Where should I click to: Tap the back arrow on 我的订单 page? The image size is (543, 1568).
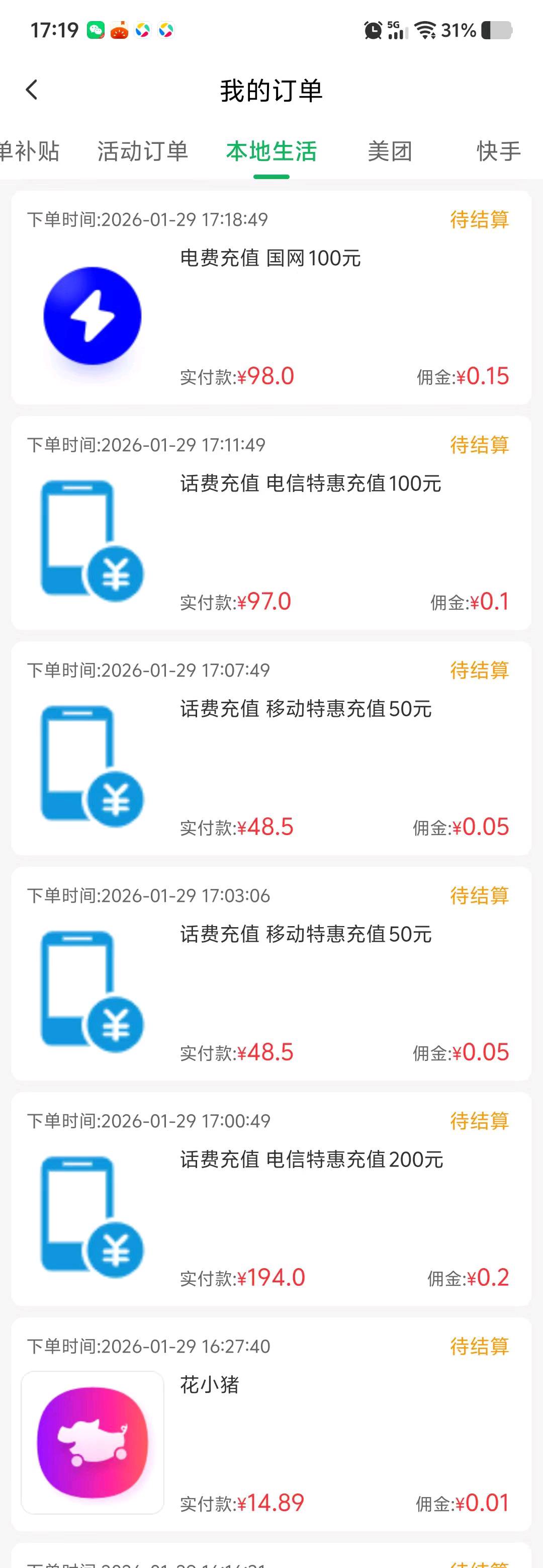pos(32,90)
